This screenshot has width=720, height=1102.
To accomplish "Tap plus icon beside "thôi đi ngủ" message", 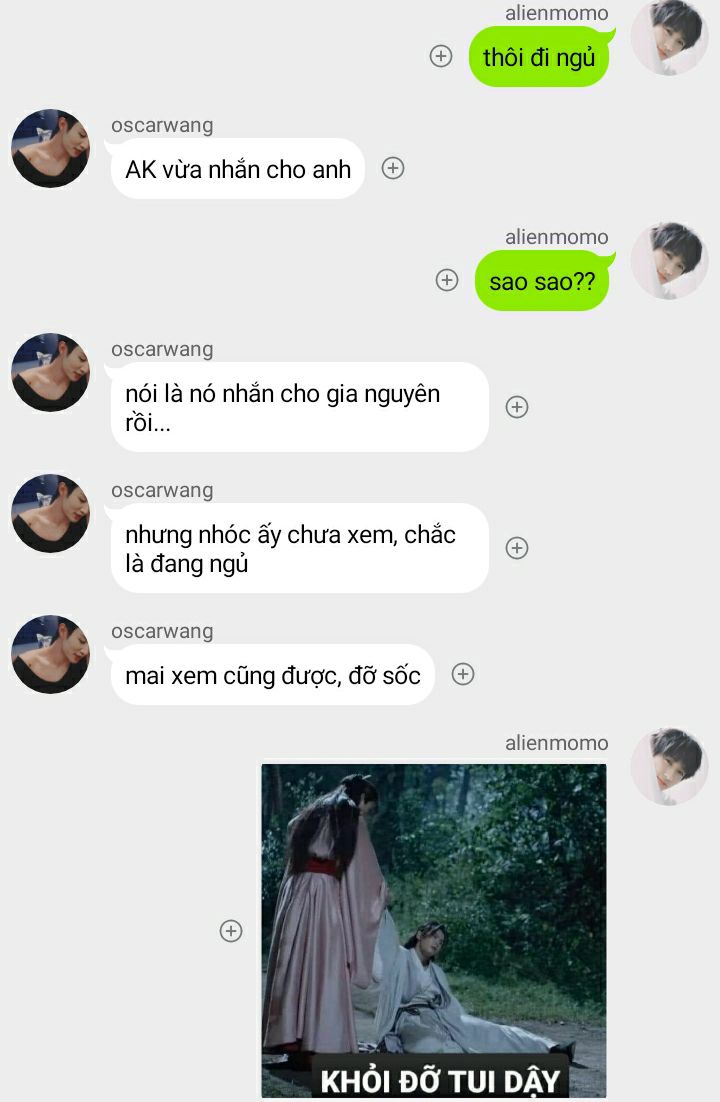I will click(441, 56).
